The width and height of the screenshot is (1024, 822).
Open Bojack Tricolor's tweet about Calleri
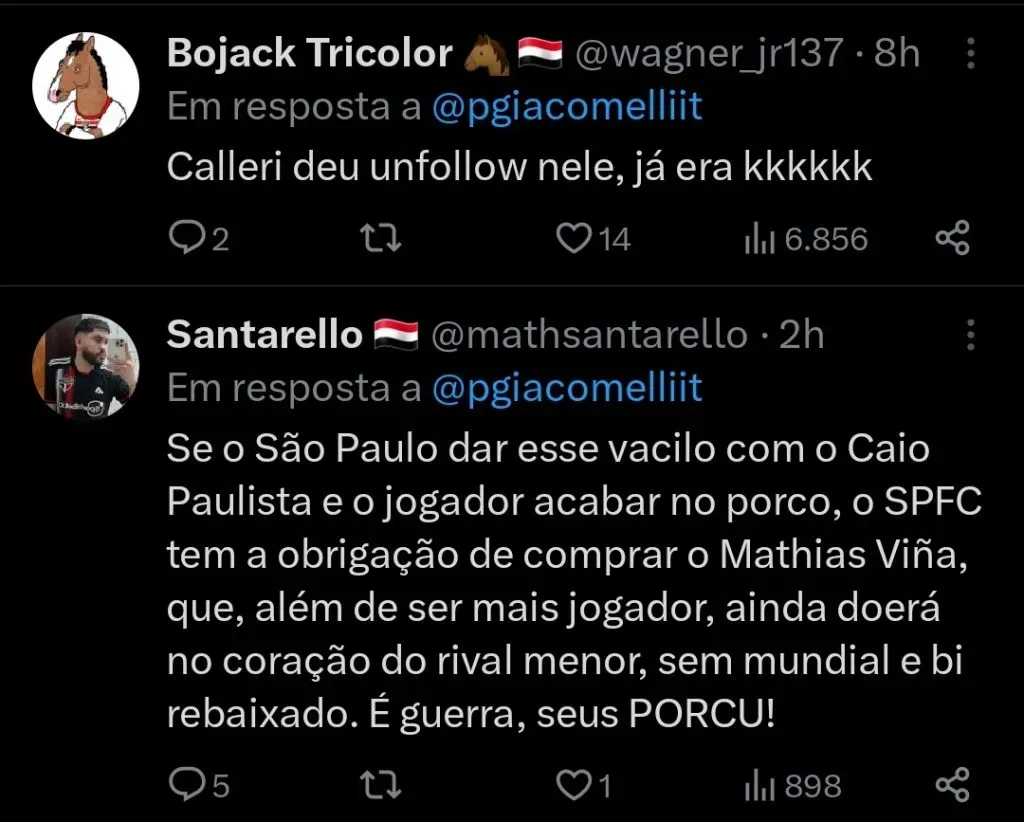coord(520,168)
